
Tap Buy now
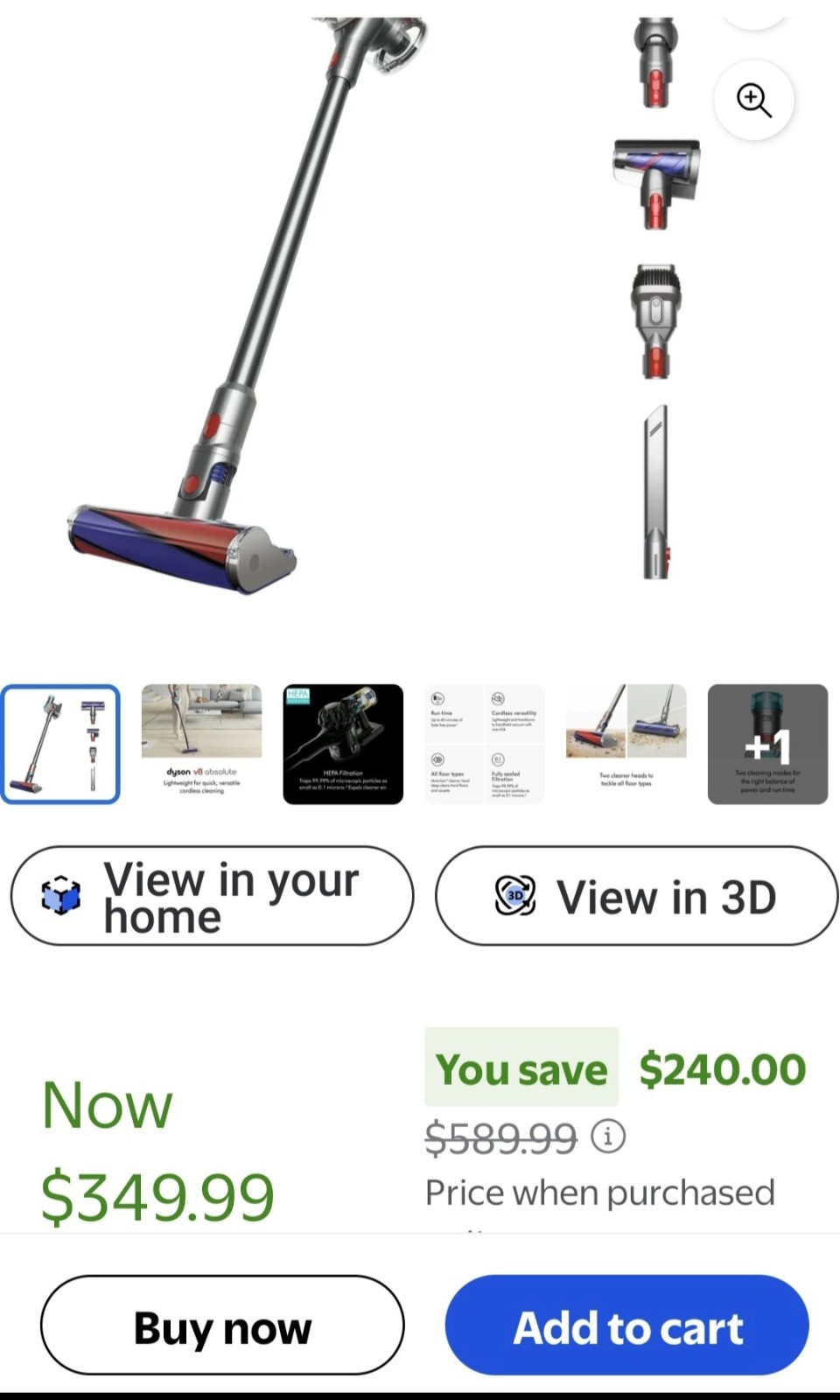(222, 1325)
